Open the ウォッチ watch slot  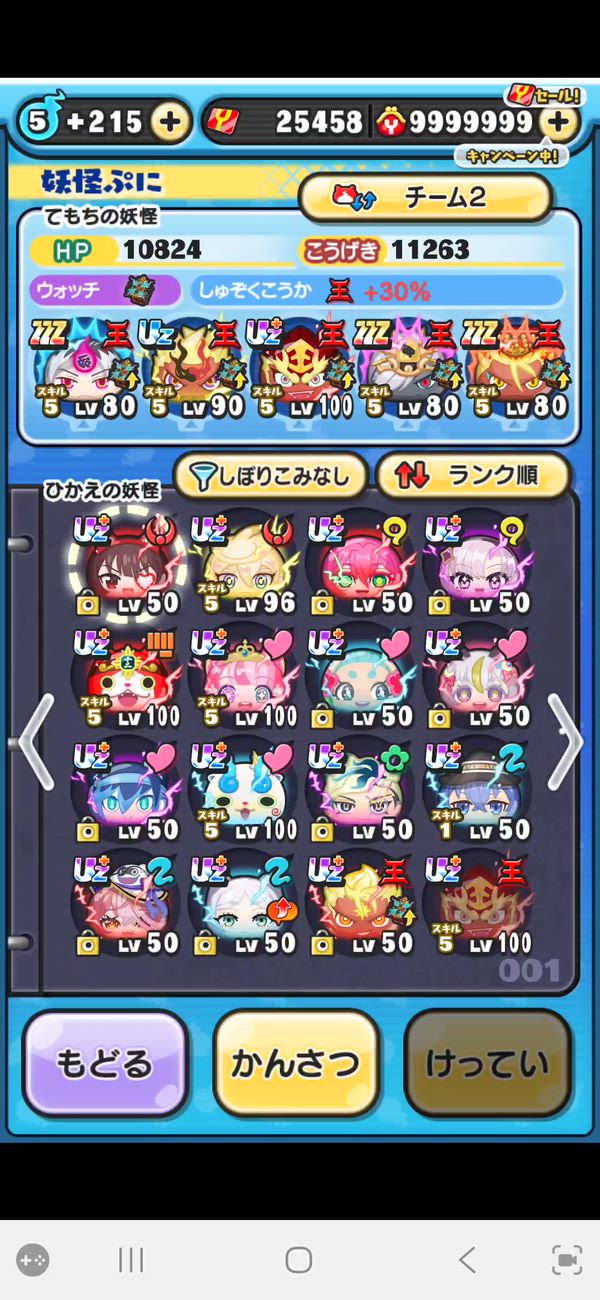(x=105, y=291)
